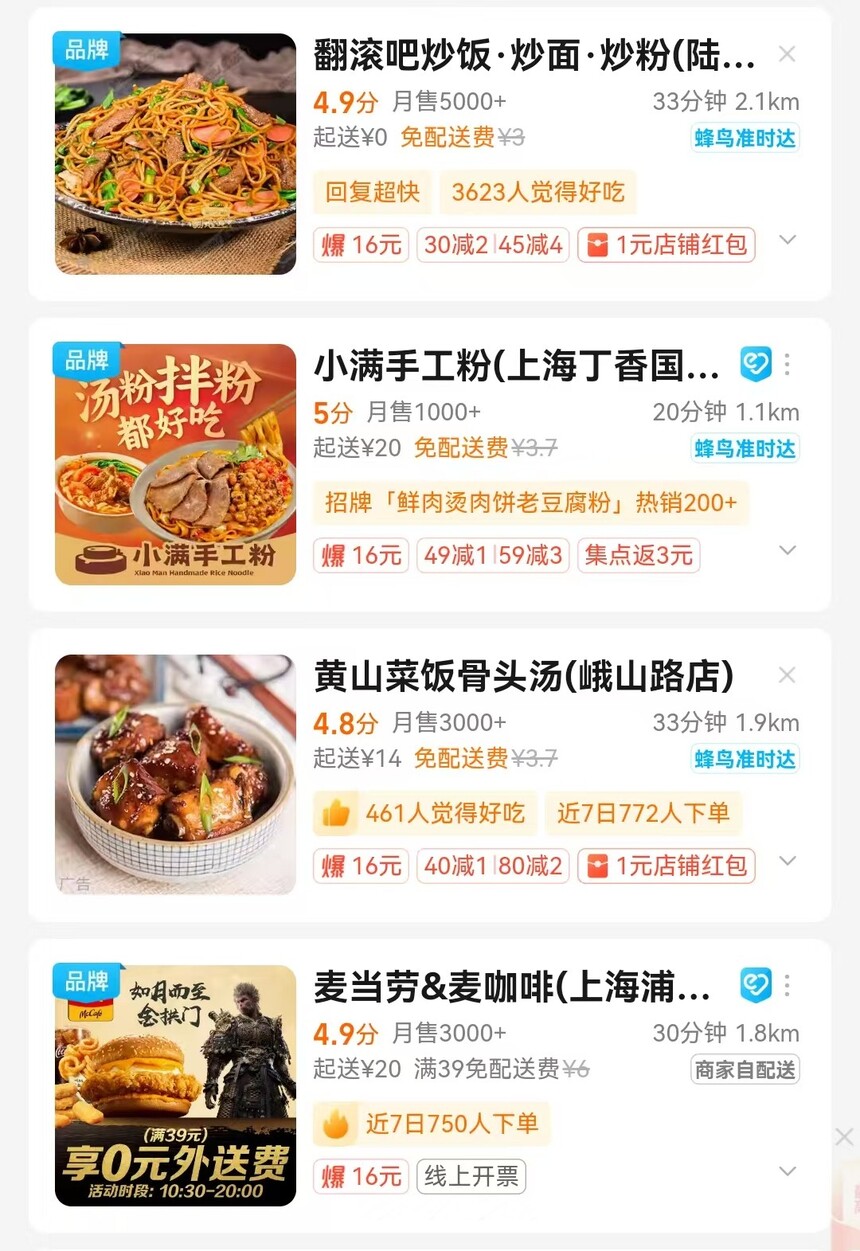860x1251 pixels.
Task: Open the 麦当劳&麦咖啡 restaurant card
Action: [512, 987]
